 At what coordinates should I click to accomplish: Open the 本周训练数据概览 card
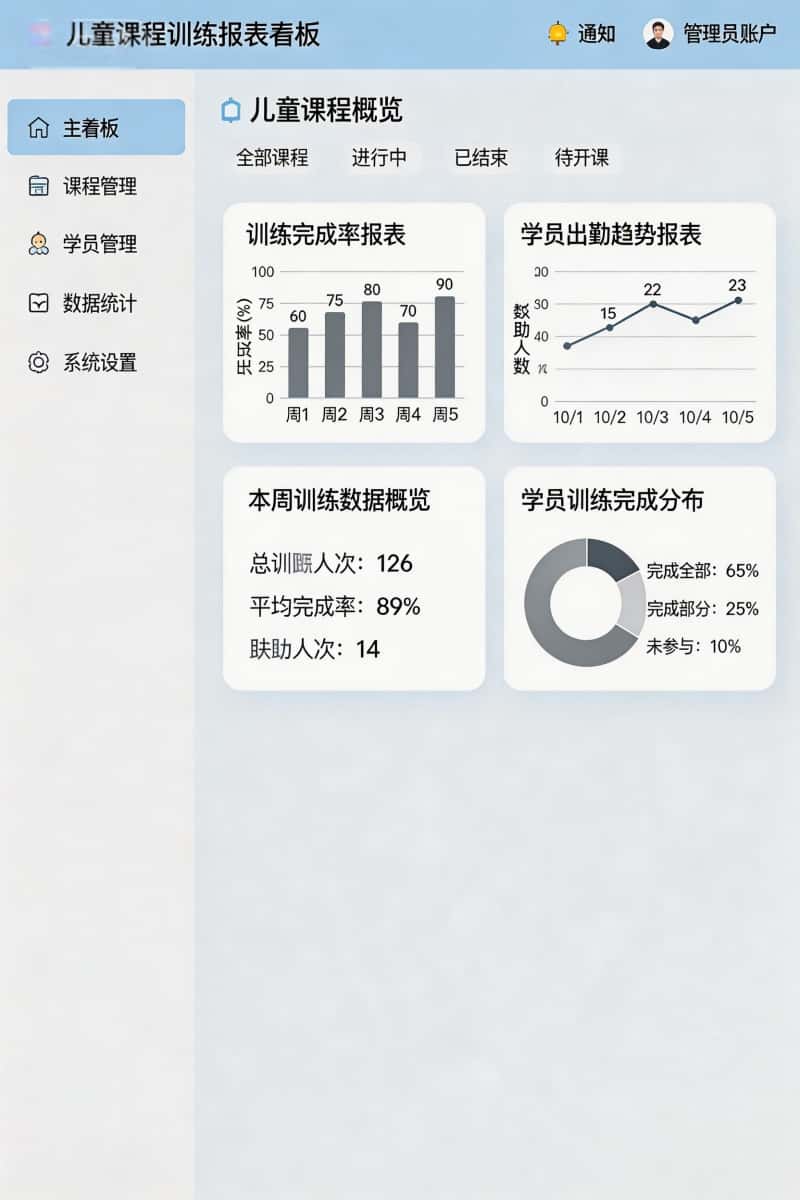pyautogui.click(x=354, y=578)
